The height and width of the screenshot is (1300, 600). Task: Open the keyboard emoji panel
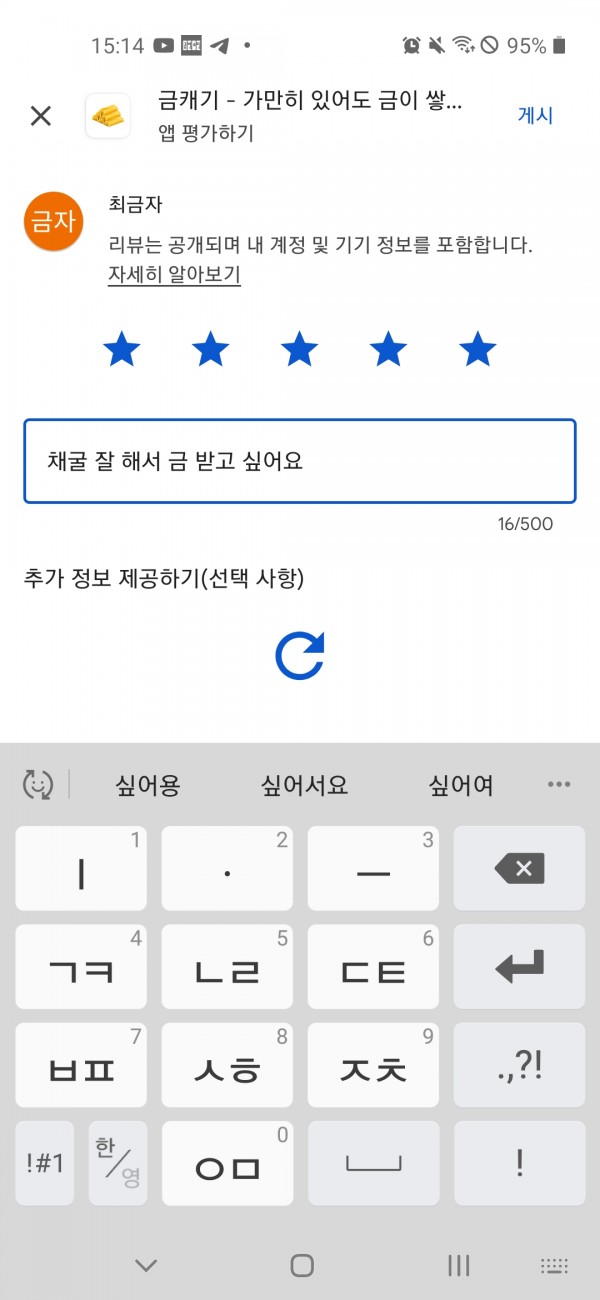(x=38, y=785)
